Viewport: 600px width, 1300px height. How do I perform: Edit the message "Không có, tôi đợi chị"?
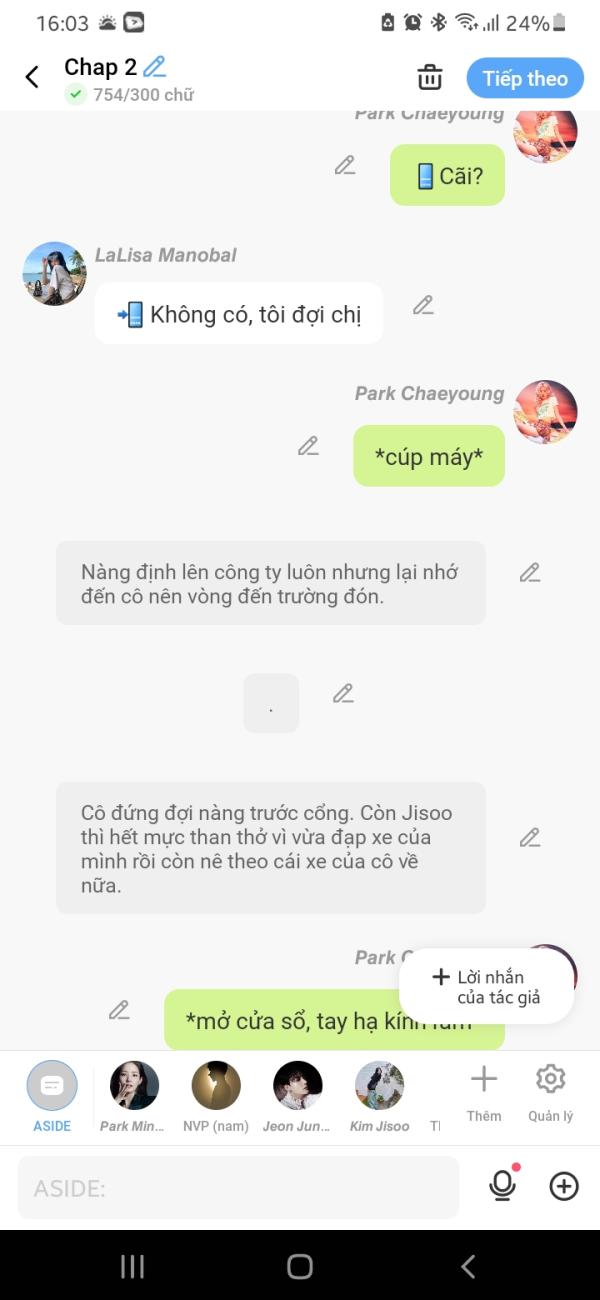[423, 305]
